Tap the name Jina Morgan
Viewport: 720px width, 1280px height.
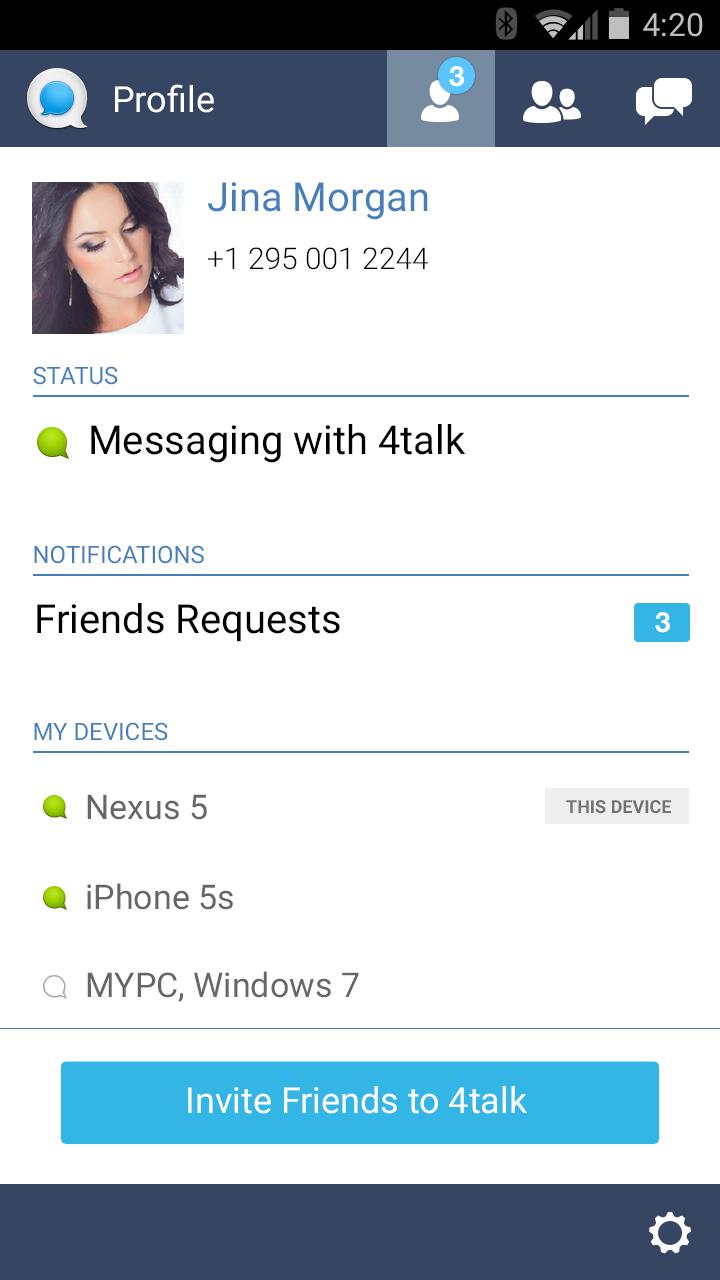(x=318, y=198)
